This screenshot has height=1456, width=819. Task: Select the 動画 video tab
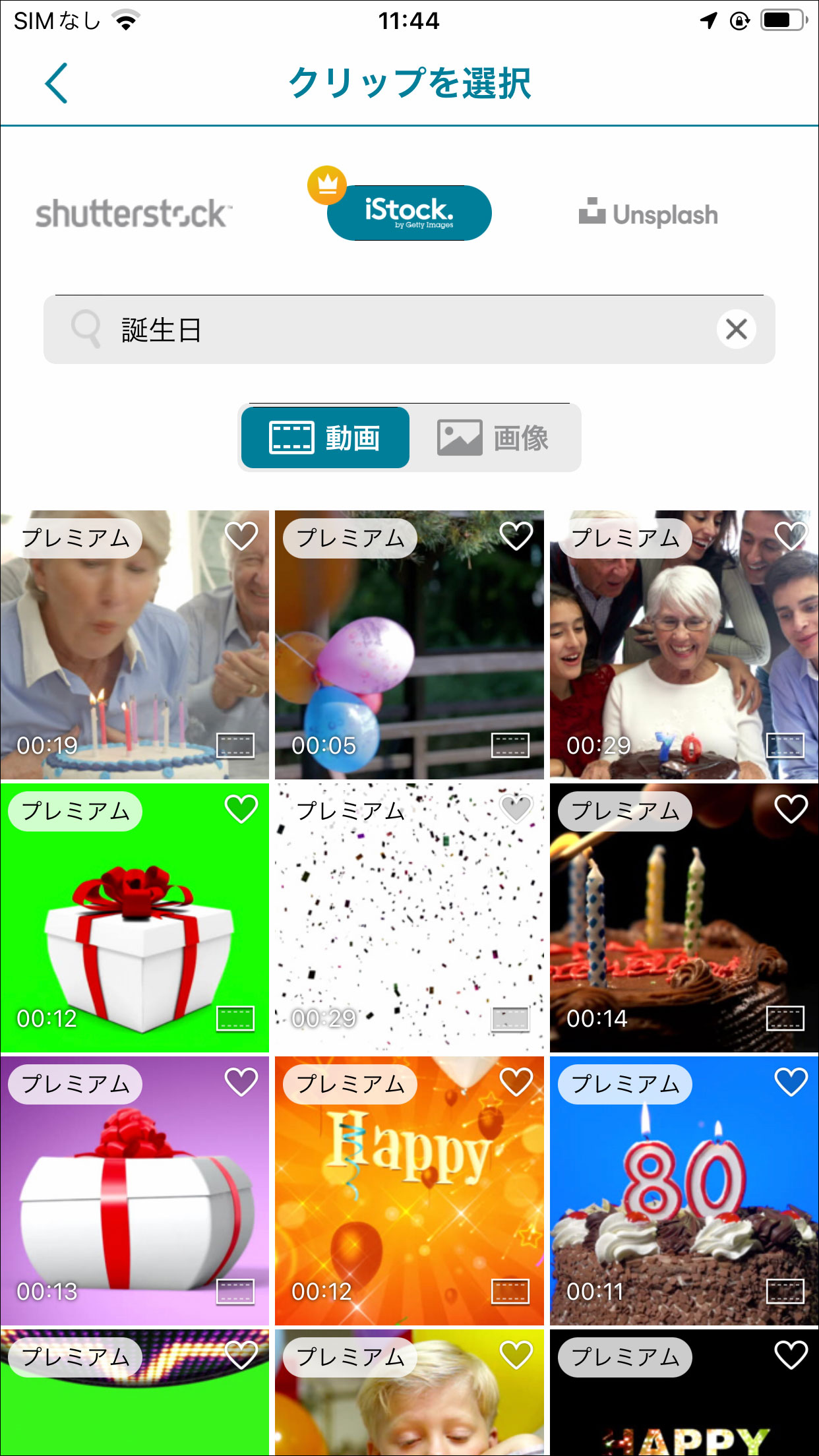coord(326,438)
